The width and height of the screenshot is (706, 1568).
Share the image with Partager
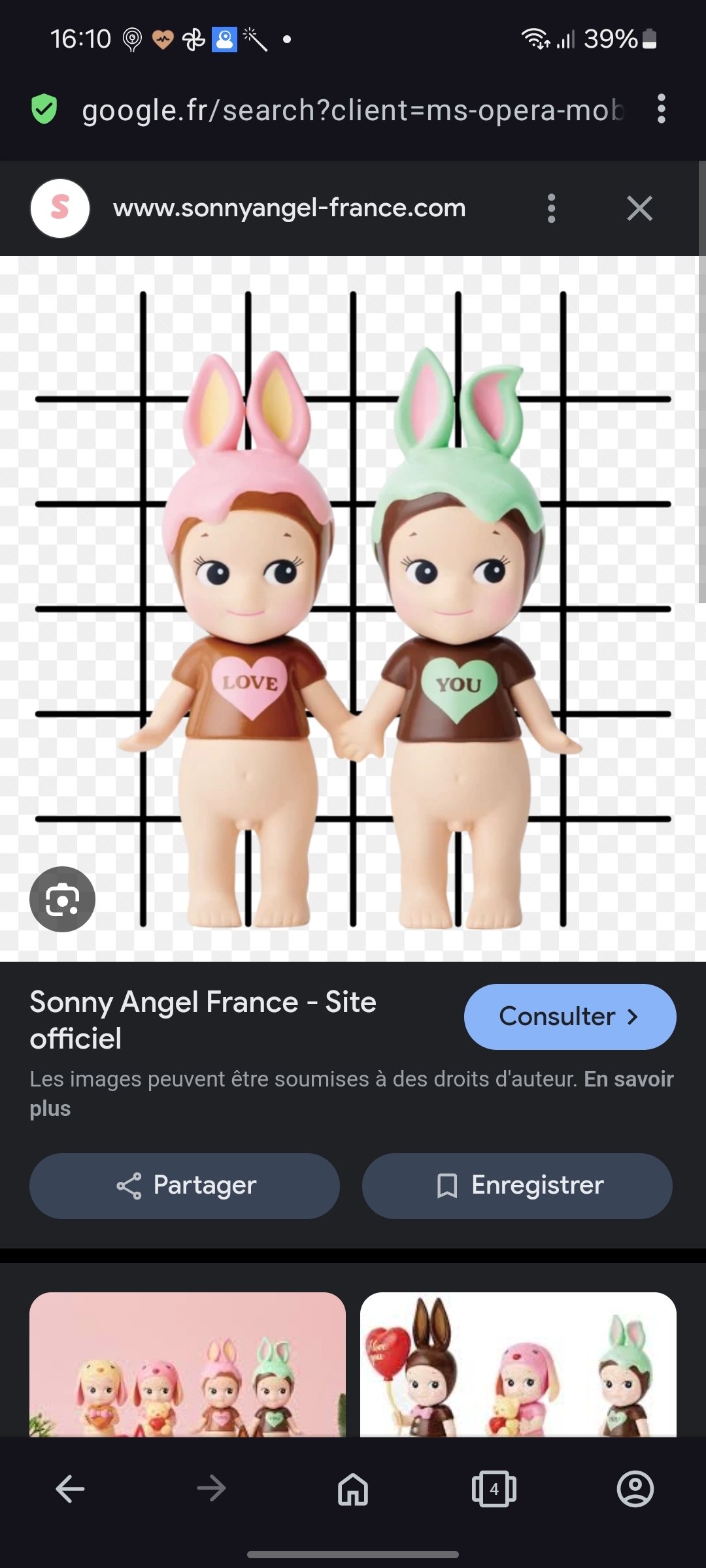point(184,1186)
